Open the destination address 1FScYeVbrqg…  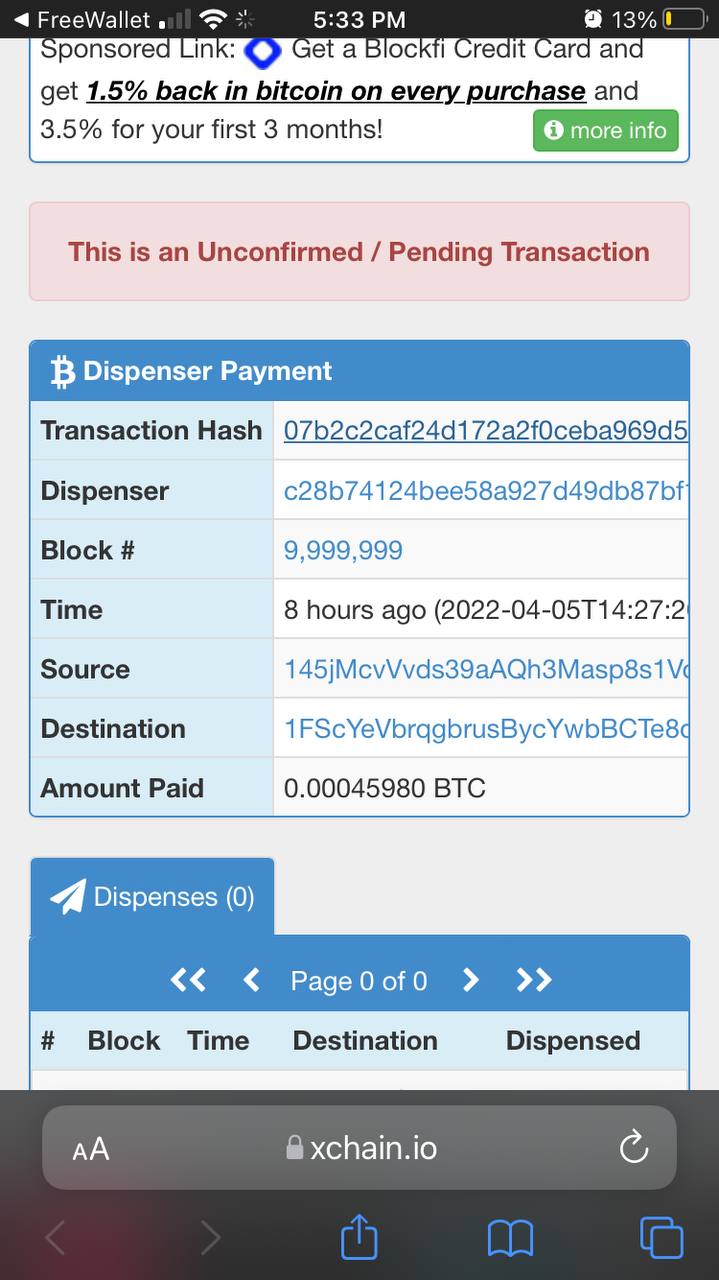pyautogui.click(x=485, y=729)
